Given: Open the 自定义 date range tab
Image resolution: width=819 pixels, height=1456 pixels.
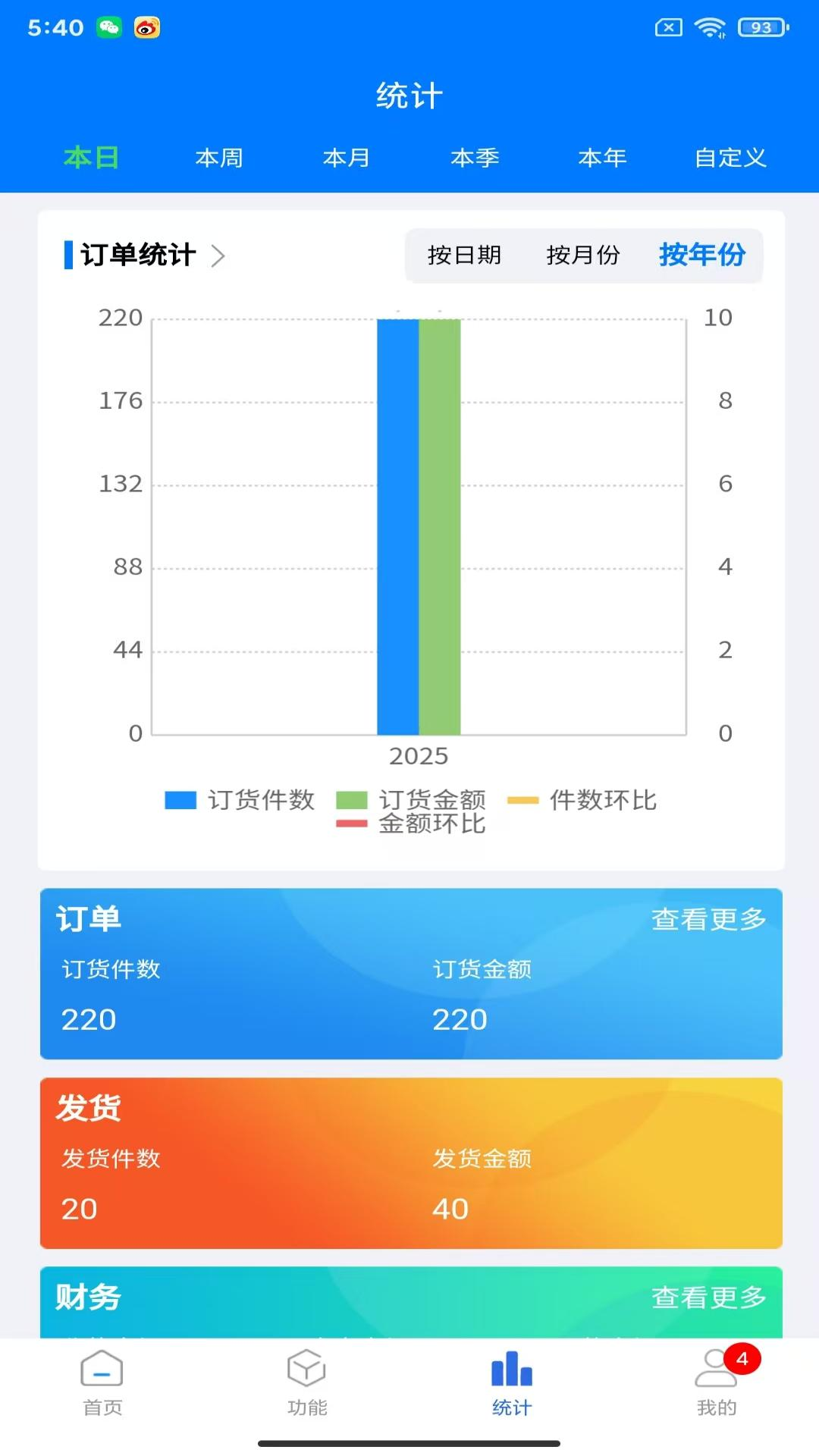Looking at the screenshot, I should point(730,158).
